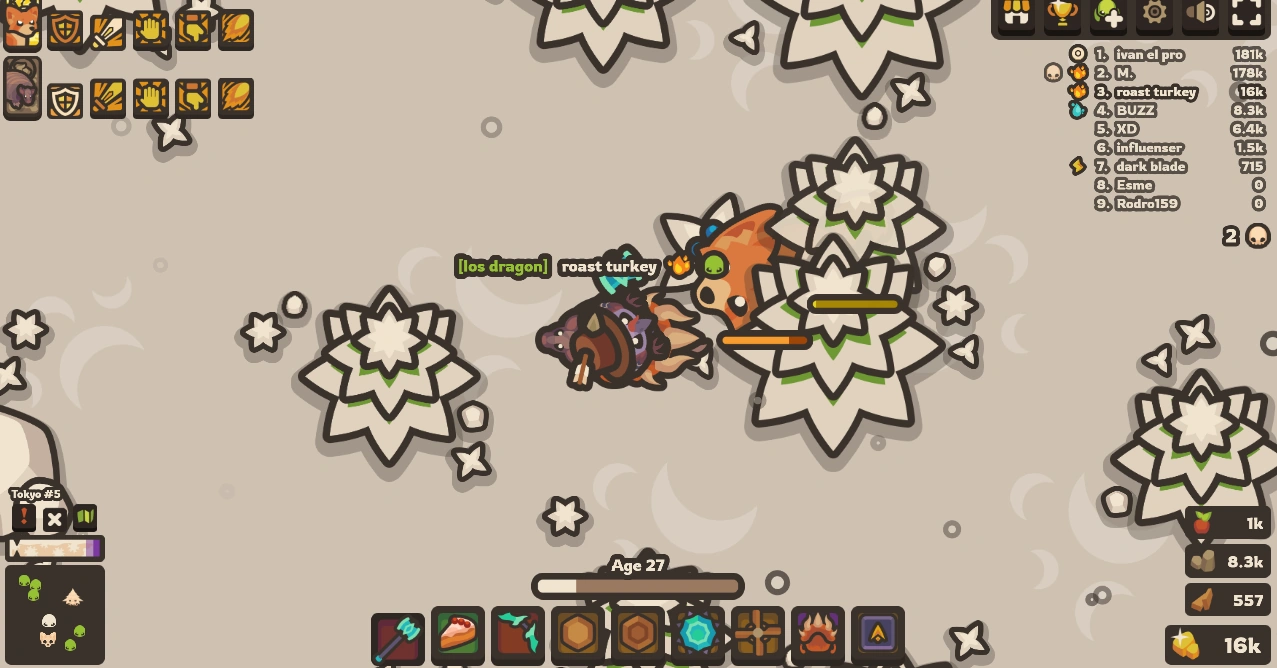The image size is (1277, 668).
Task: Open the settings gear
Action: (1154, 13)
